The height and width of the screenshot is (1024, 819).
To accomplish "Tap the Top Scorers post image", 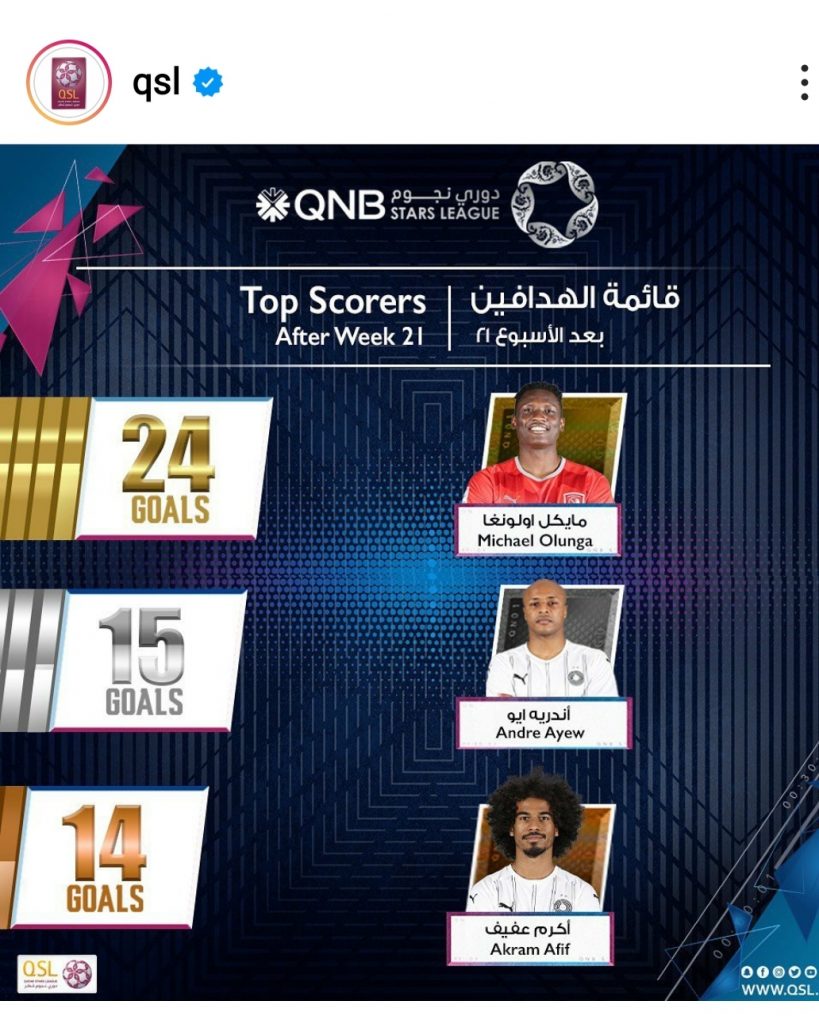I will point(409,570).
